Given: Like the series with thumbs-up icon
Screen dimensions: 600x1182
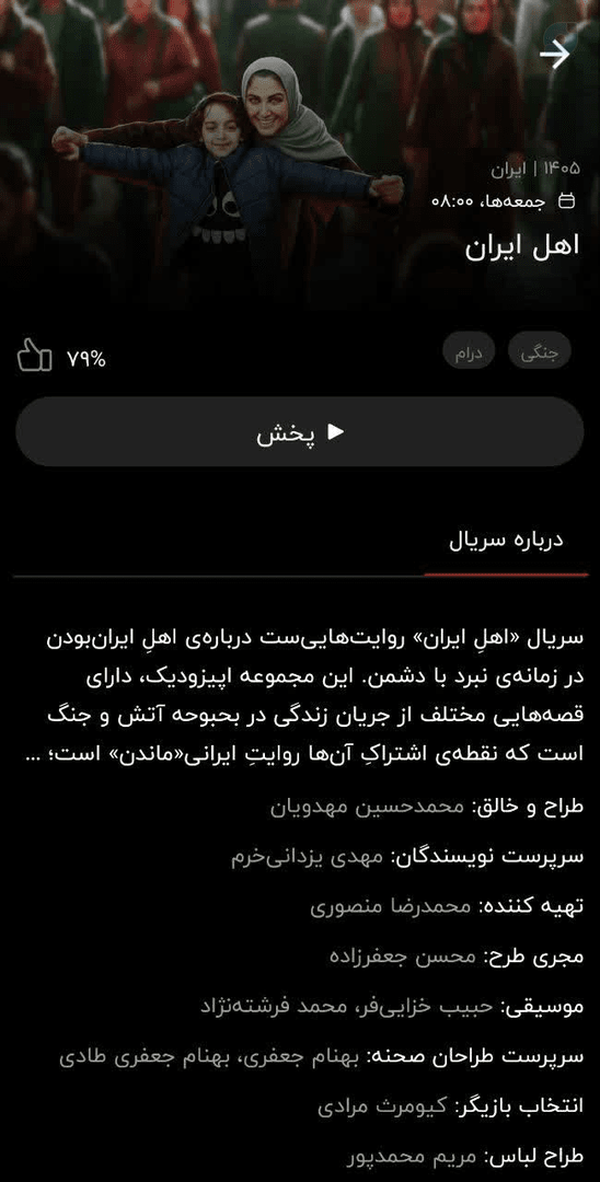Looking at the screenshot, I should coord(34,356).
